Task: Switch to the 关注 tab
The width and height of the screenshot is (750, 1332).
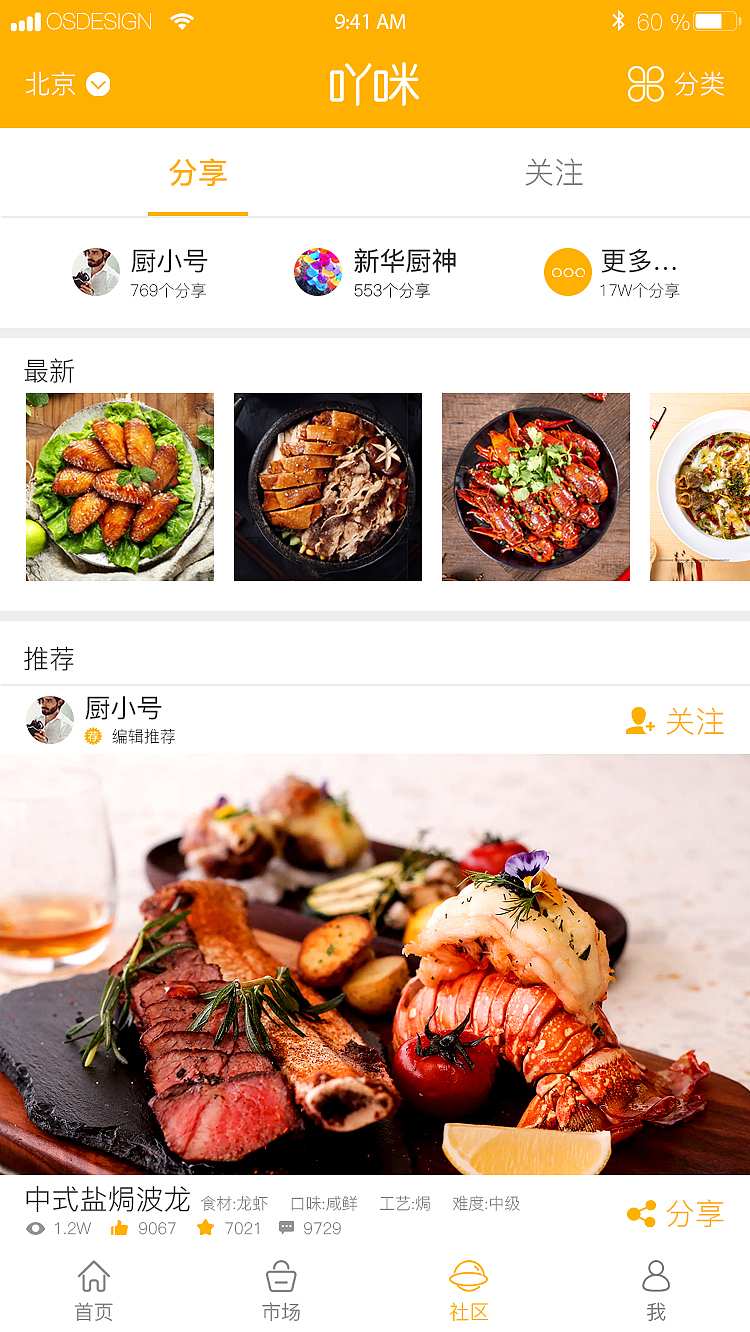Action: (x=553, y=172)
